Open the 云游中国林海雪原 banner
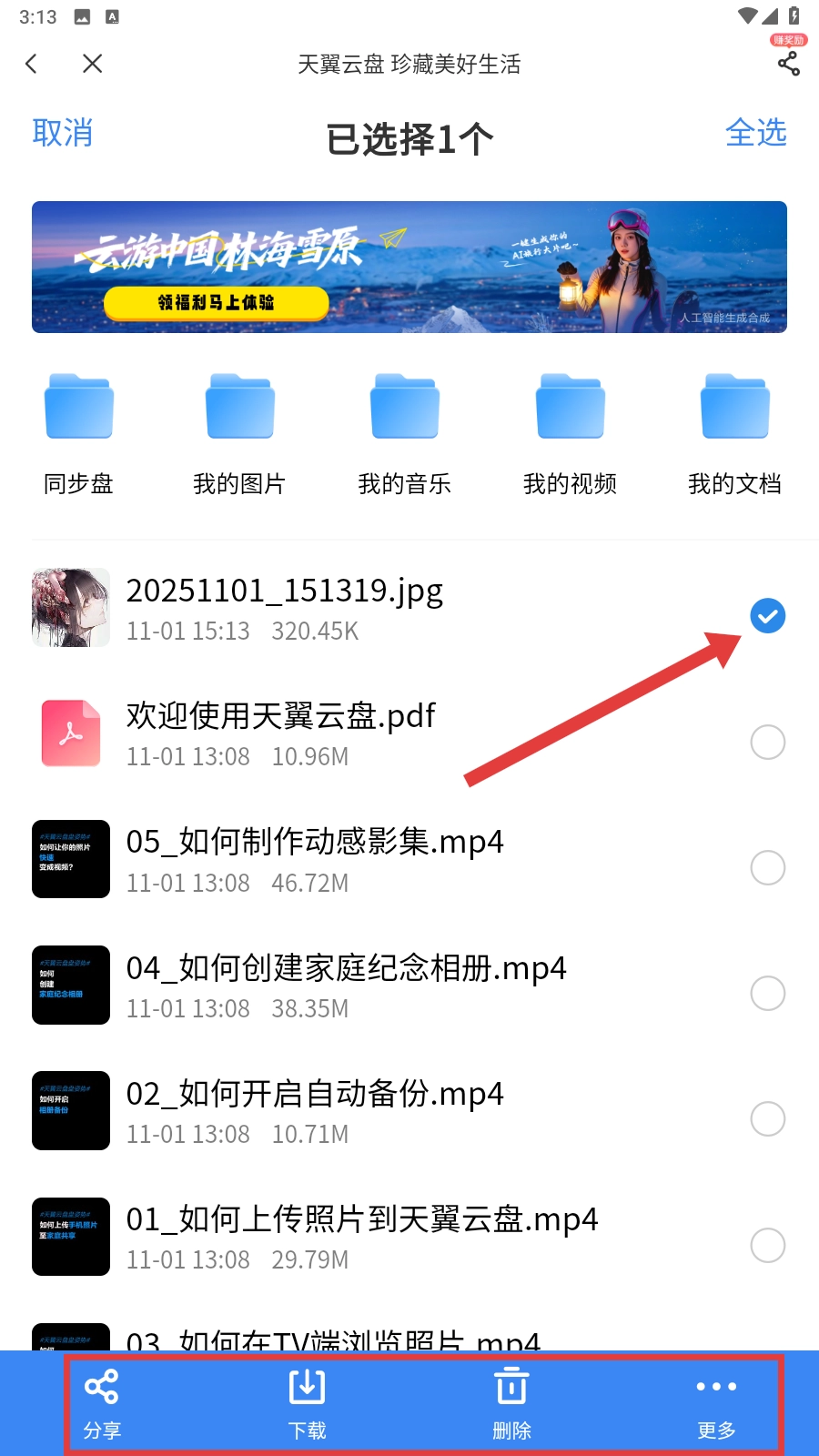This screenshot has height=1456, width=819. tap(409, 267)
